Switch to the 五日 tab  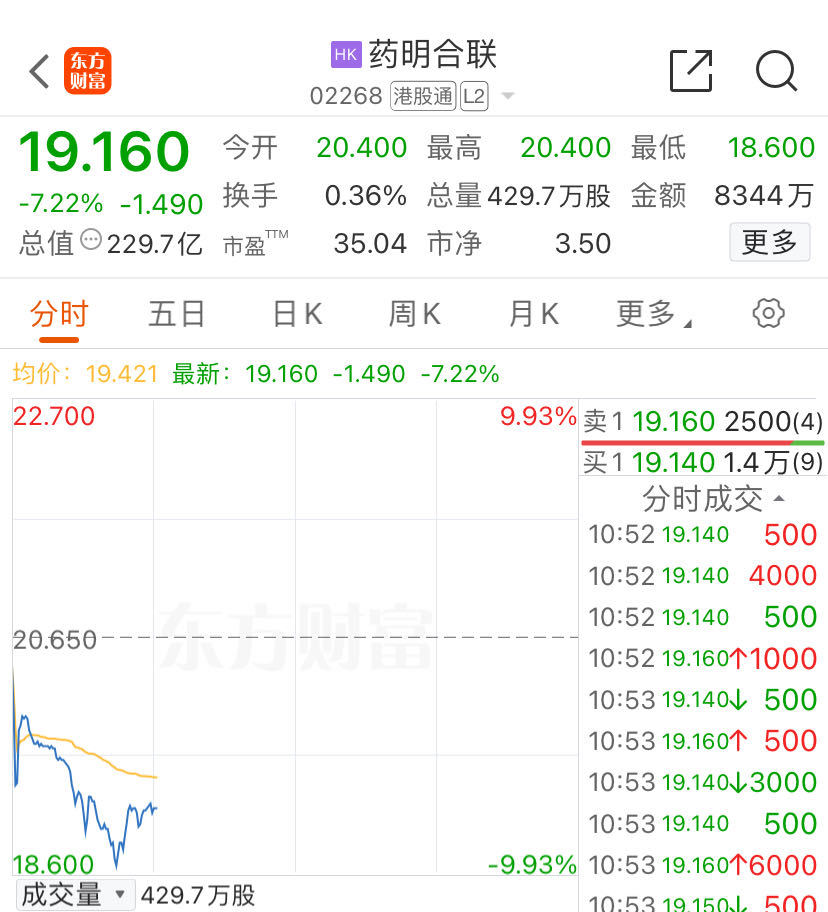pyautogui.click(x=176, y=313)
